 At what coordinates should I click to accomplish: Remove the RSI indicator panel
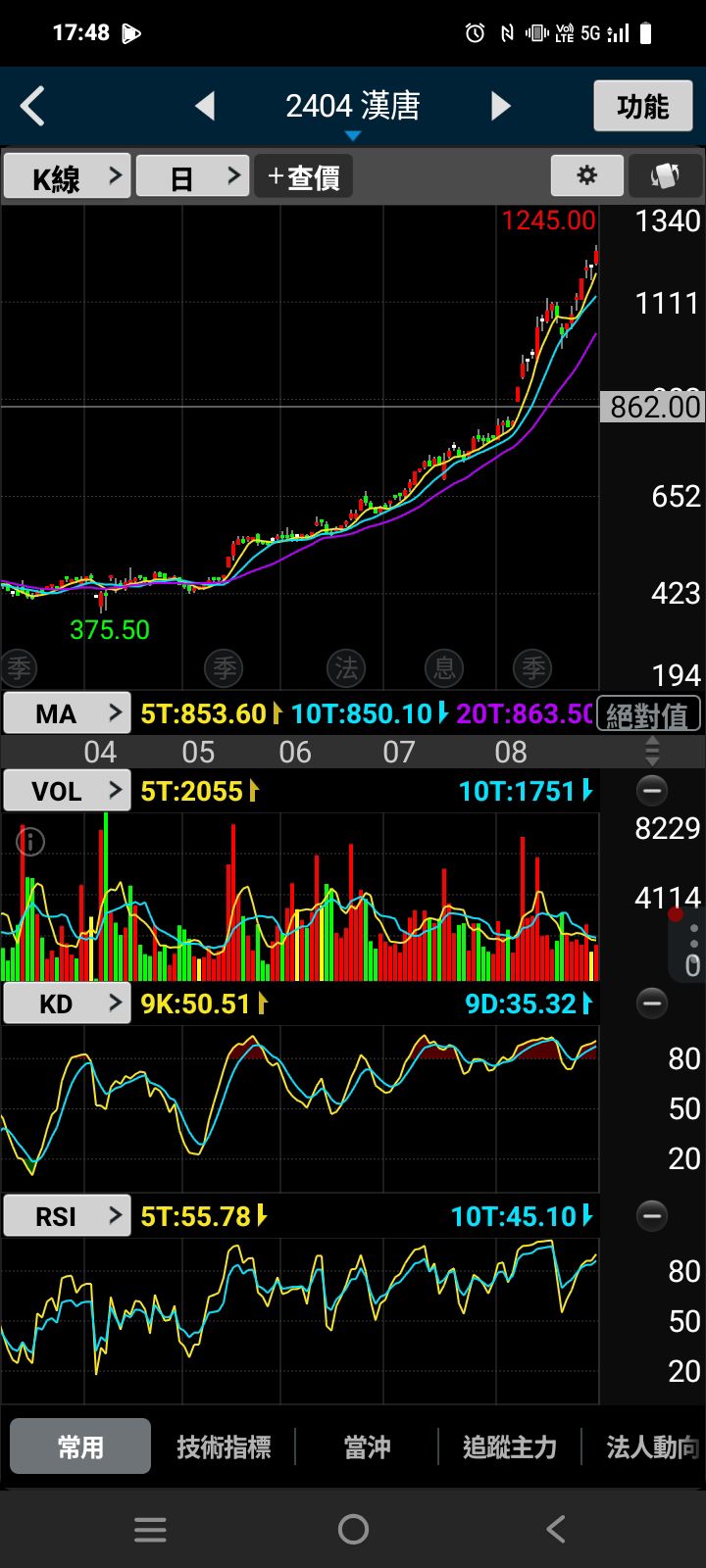point(652,1216)
